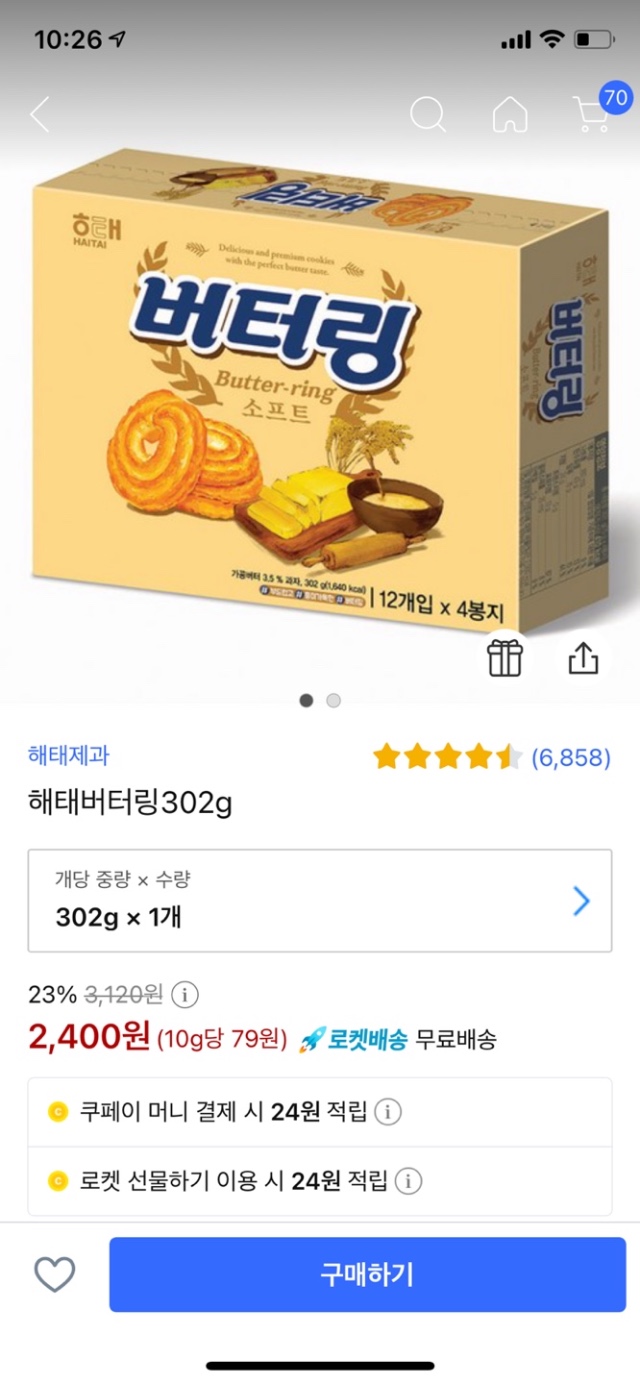Open the search magnifier icon

(x=428, y=115)
